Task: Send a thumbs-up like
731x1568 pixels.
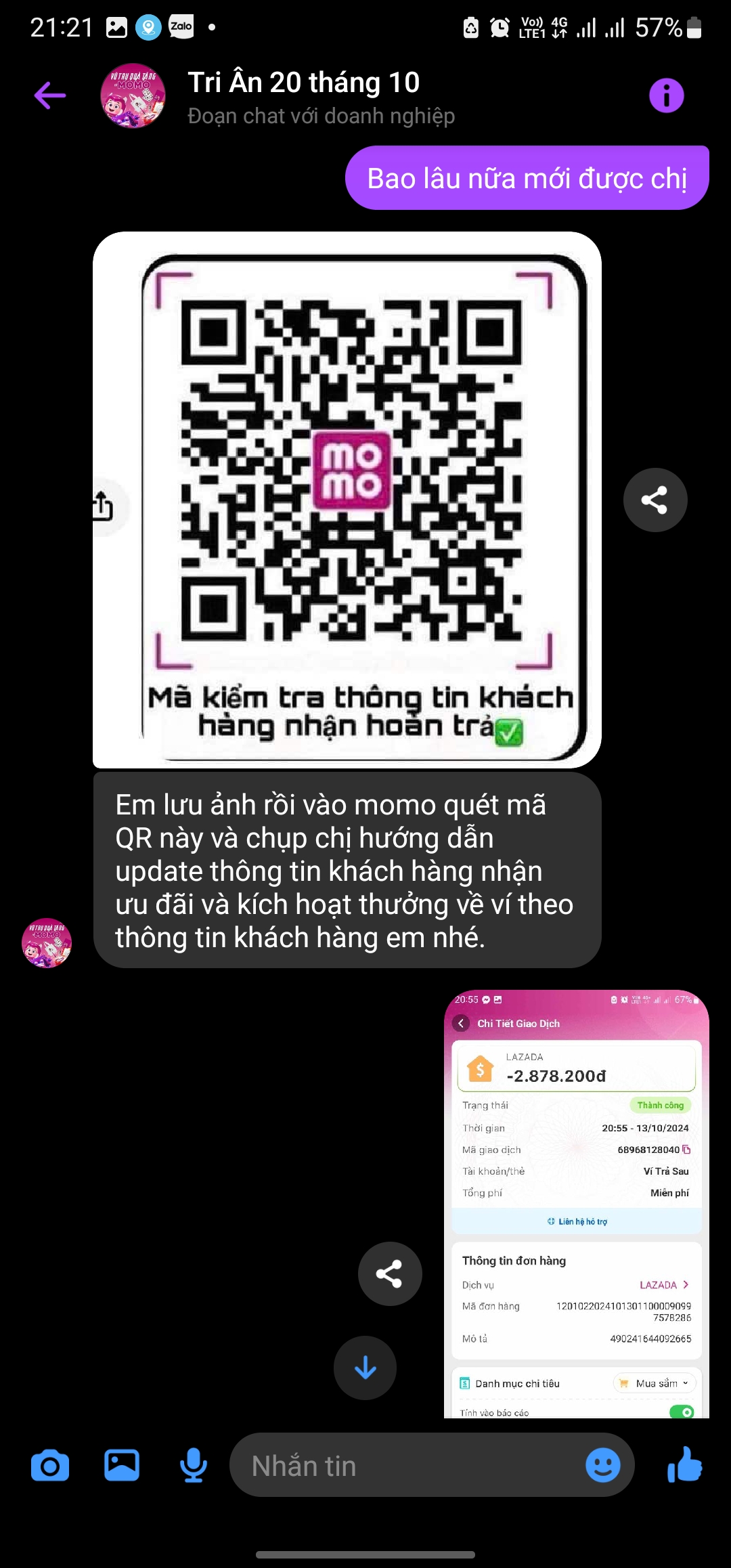Action: point(685,1464)
